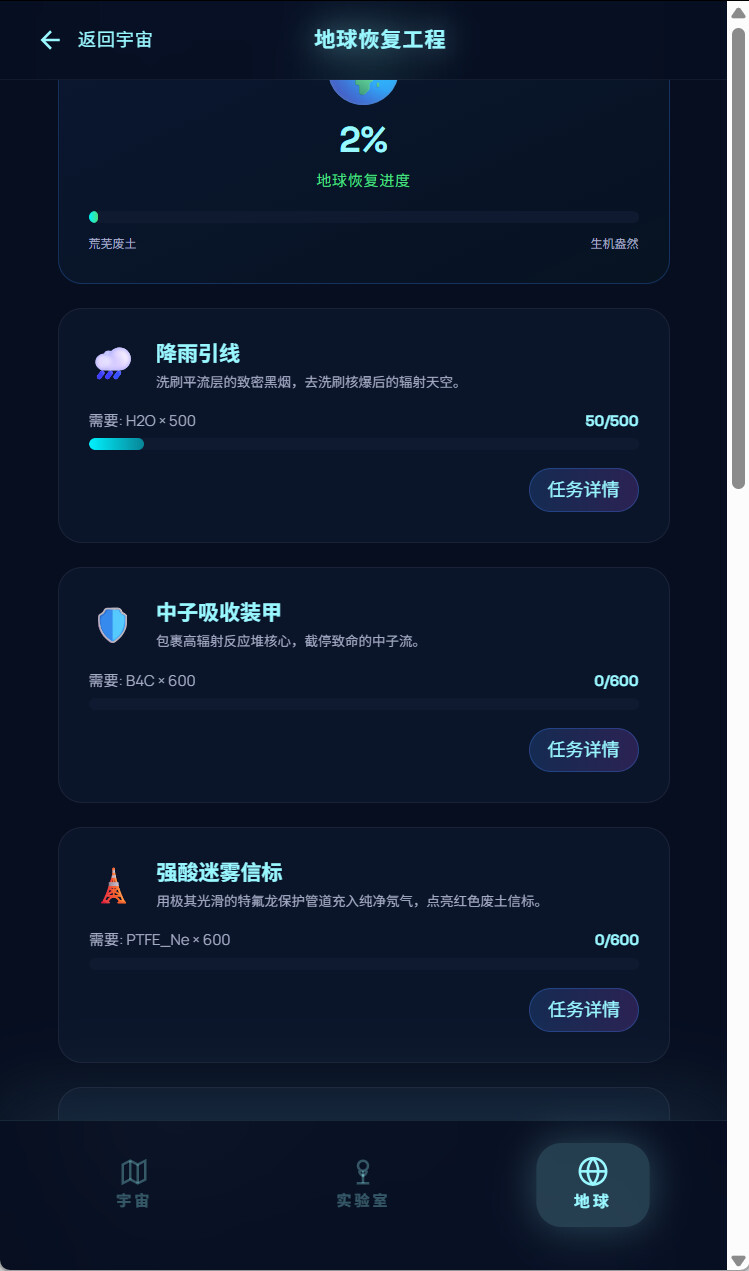
Task: Show 任务详情 for 强酸迷雾信标
Action: [583, 1010]
